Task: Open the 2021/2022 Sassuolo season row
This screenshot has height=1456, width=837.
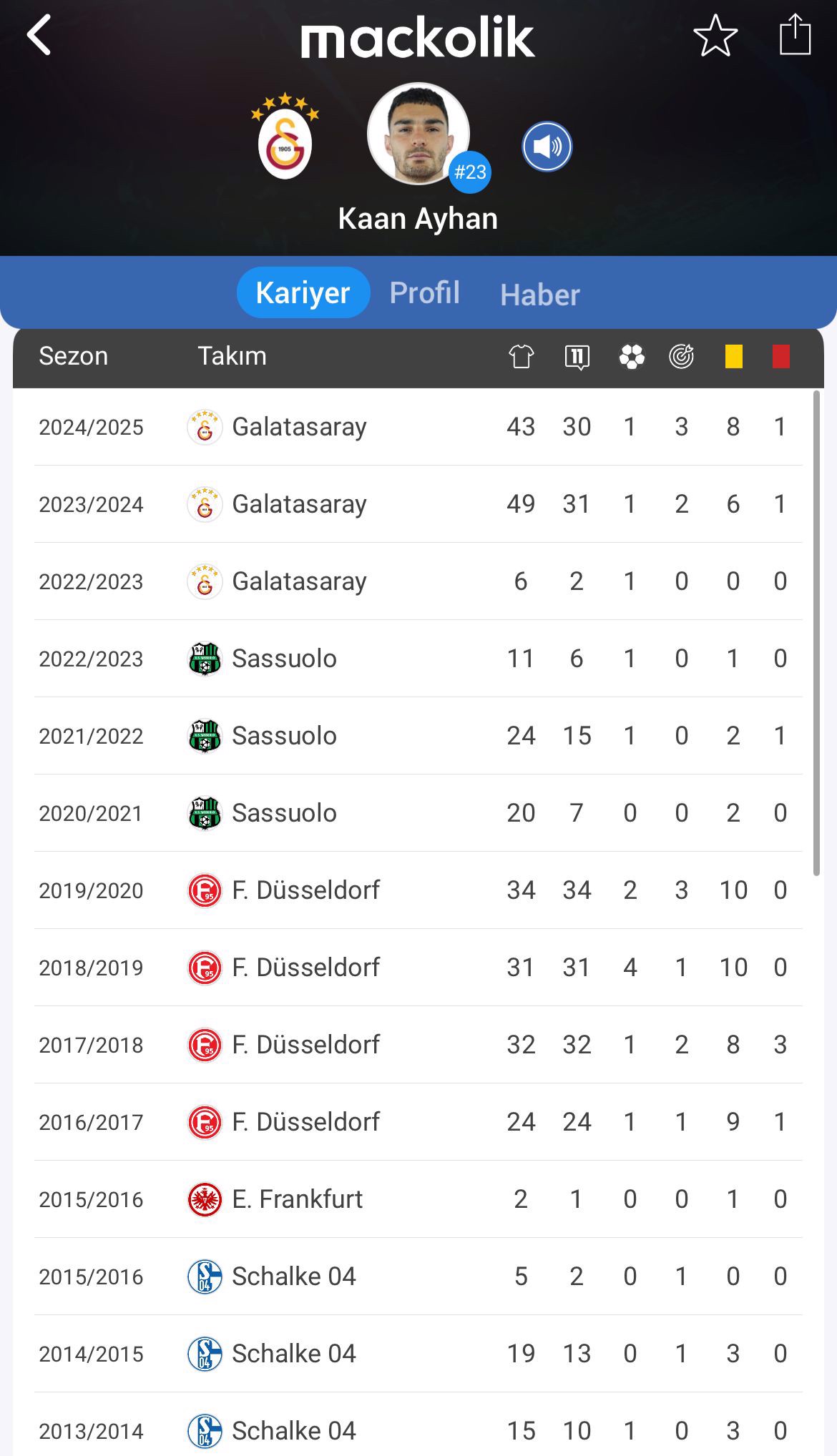Action: (x=418, y=736)
